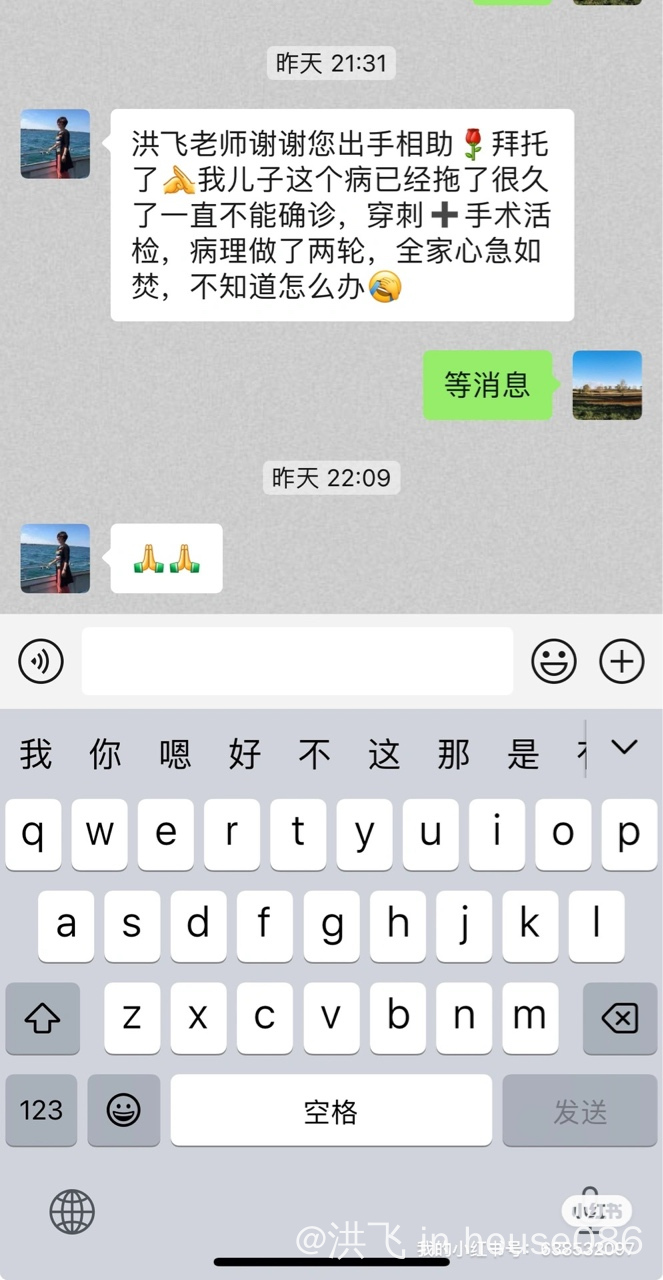Focus the message text field
Screen dimensions: 663x1280
(297, 661)
